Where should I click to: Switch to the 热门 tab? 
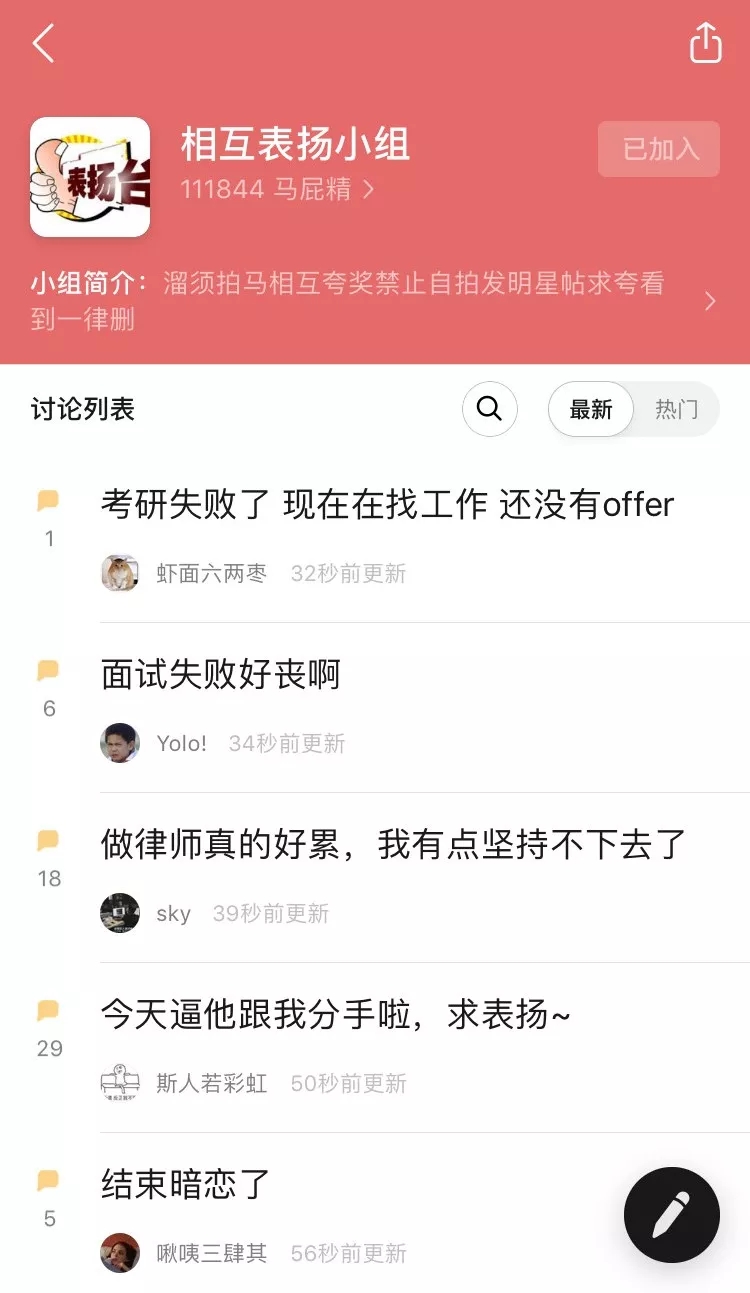click(x=676, y=409)
